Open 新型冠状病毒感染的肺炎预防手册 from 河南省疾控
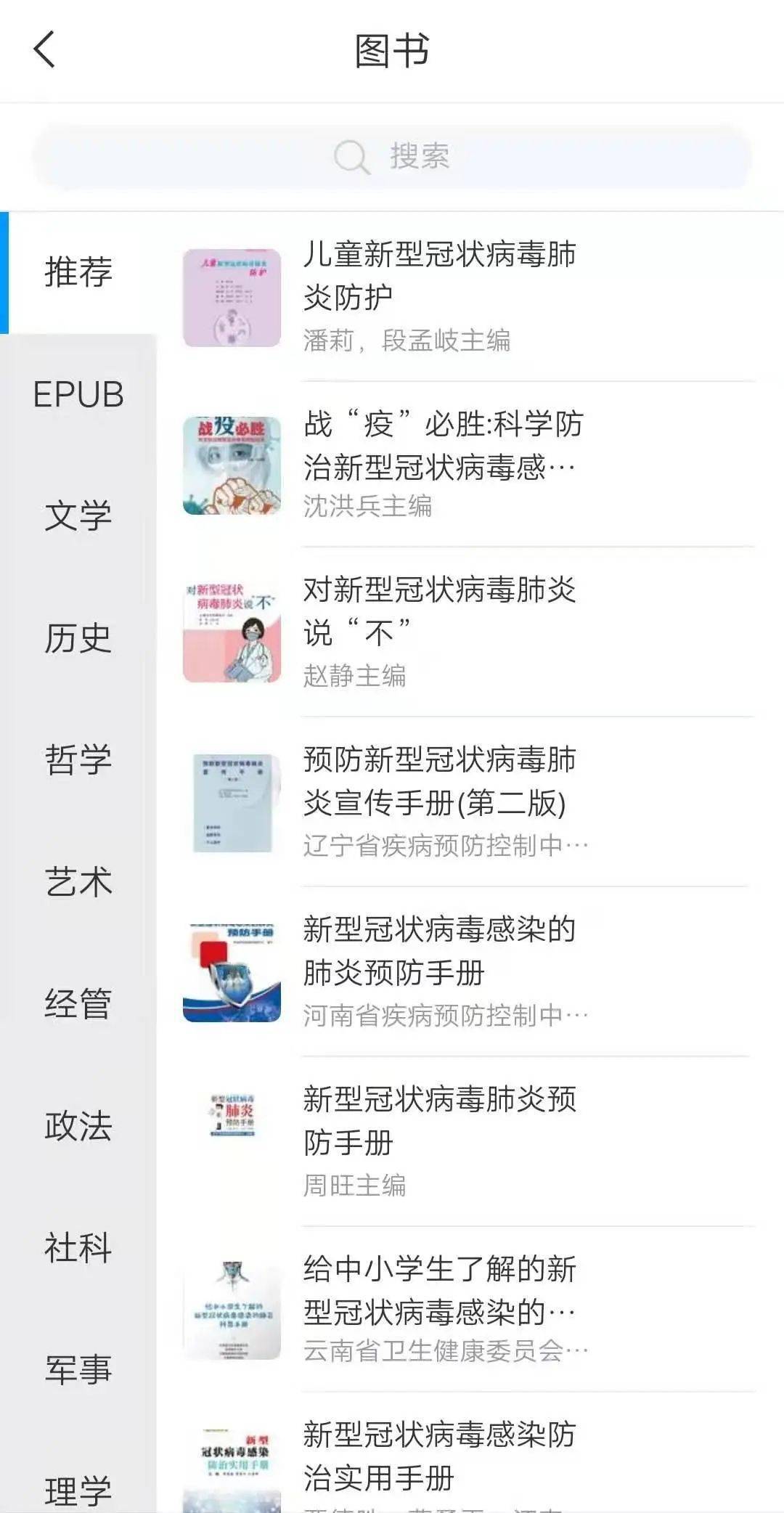 (x=439, y=951)
